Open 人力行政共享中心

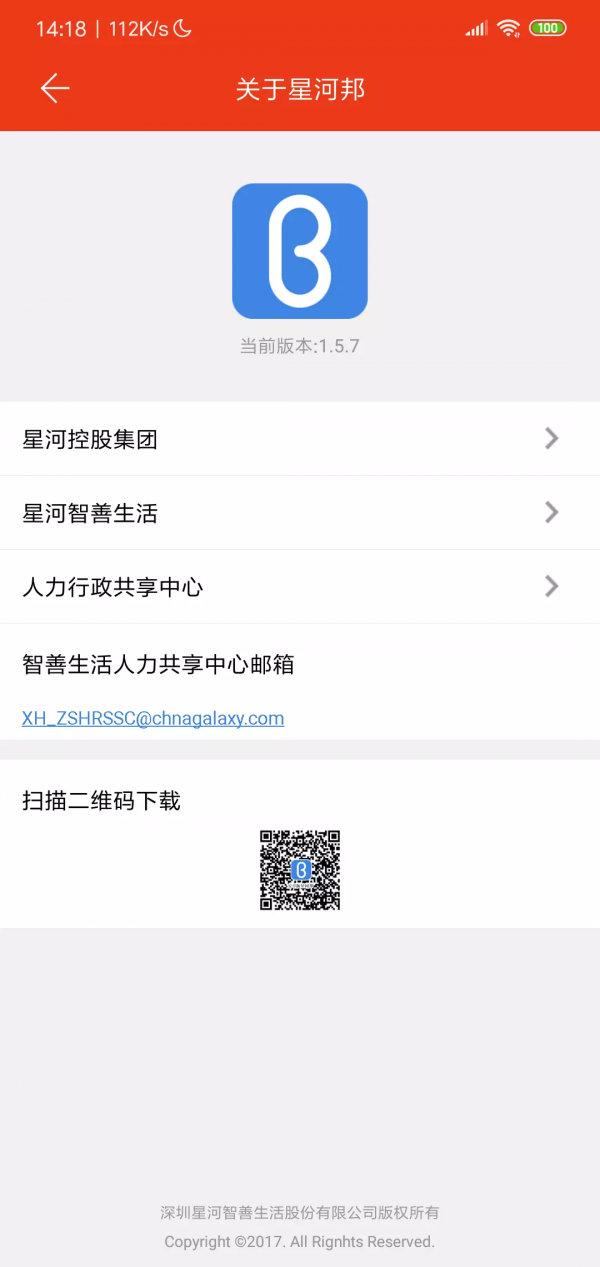pos(300,587)
